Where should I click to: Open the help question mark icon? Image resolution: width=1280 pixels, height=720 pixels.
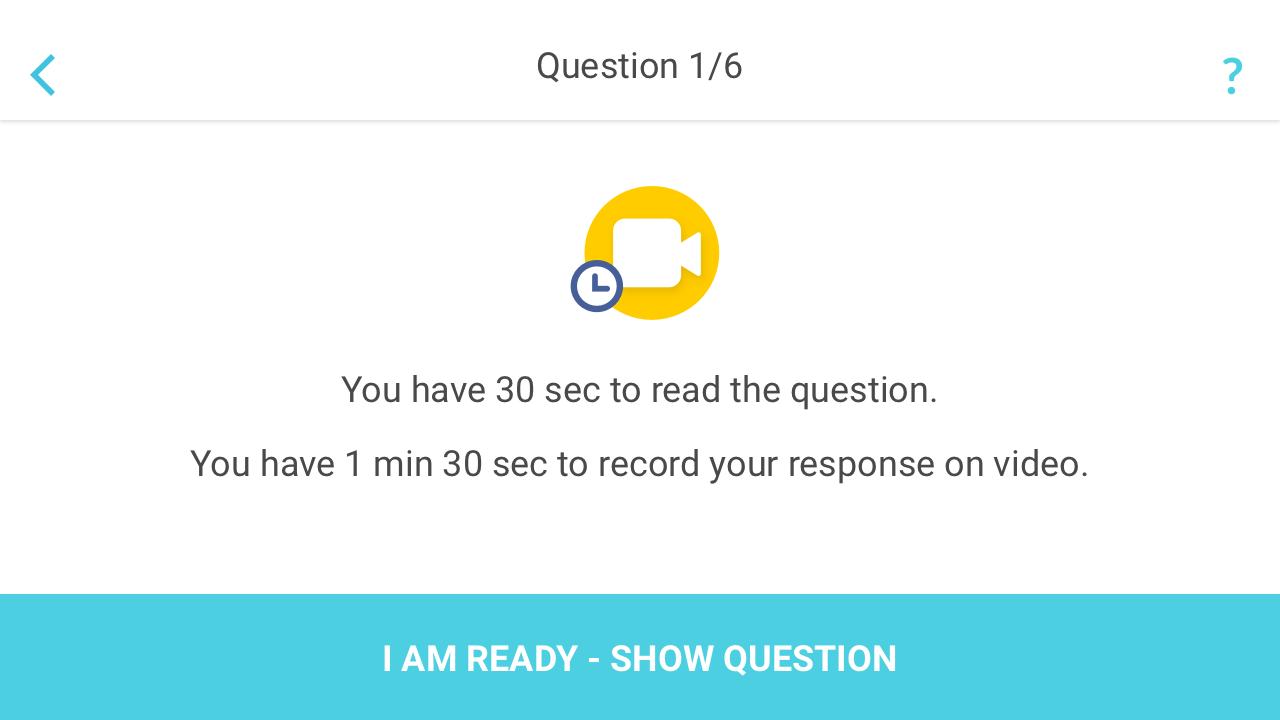click(x=1232, y=76)
